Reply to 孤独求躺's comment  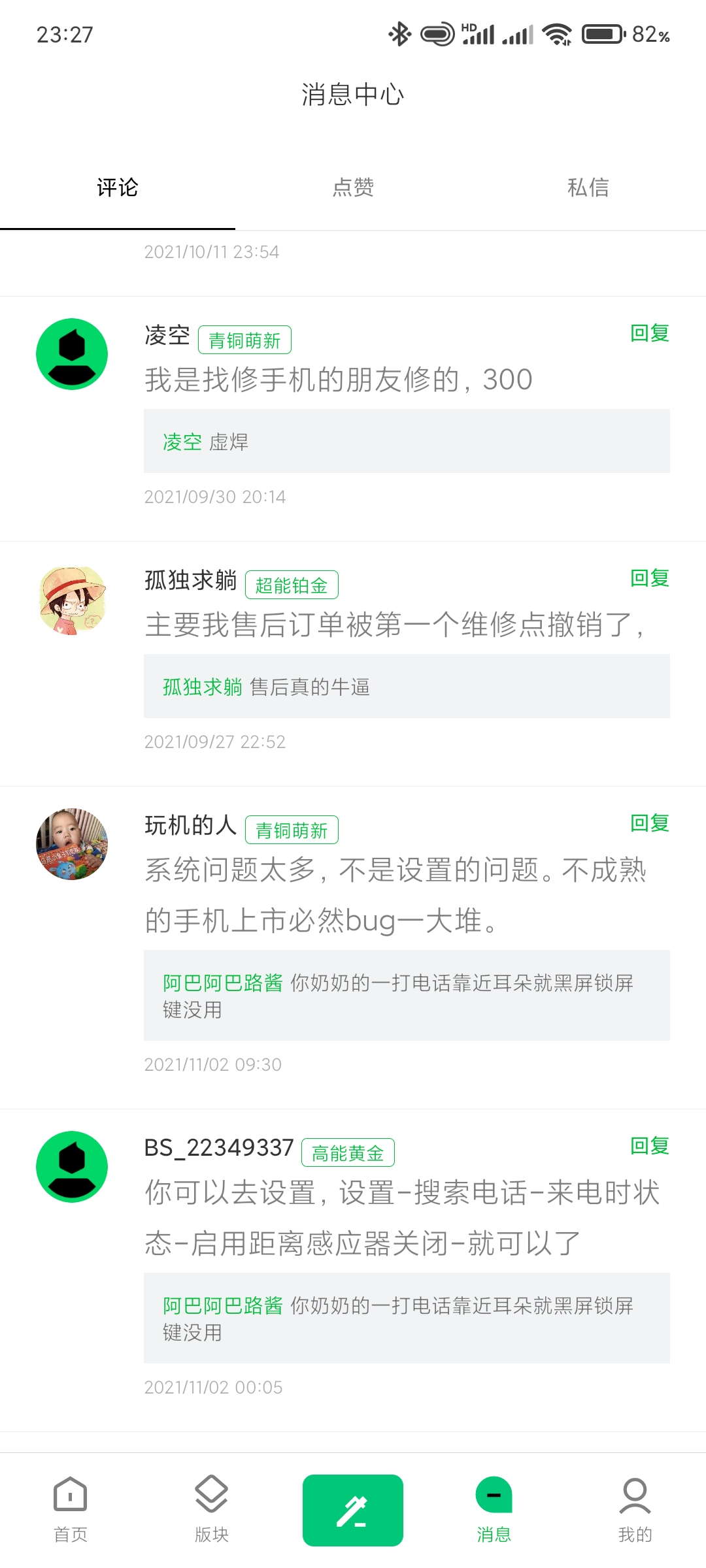(x=649, y=578)
